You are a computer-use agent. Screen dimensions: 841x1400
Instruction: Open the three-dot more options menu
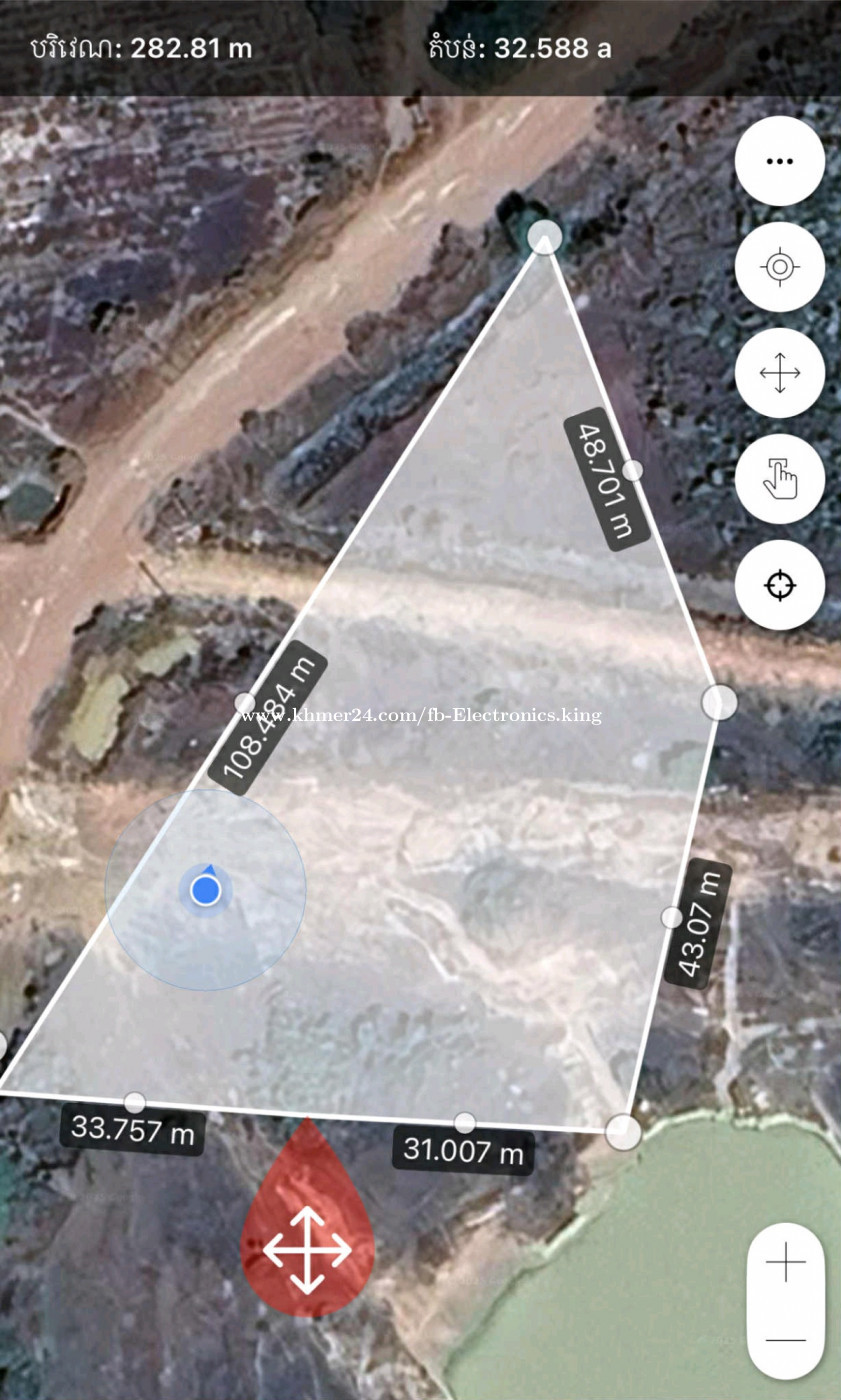point(779,161)
